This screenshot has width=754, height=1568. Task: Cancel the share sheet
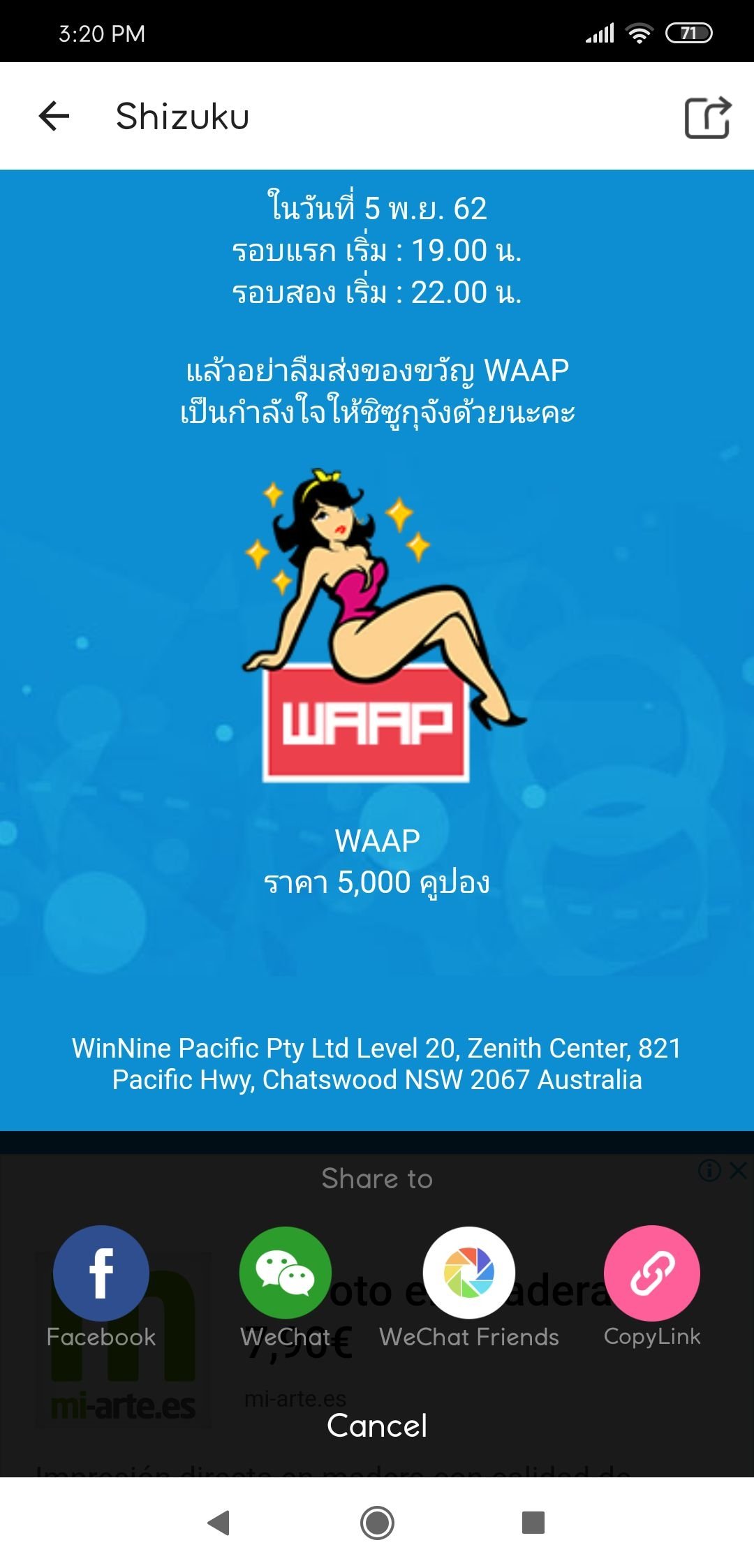point(377,1426)
